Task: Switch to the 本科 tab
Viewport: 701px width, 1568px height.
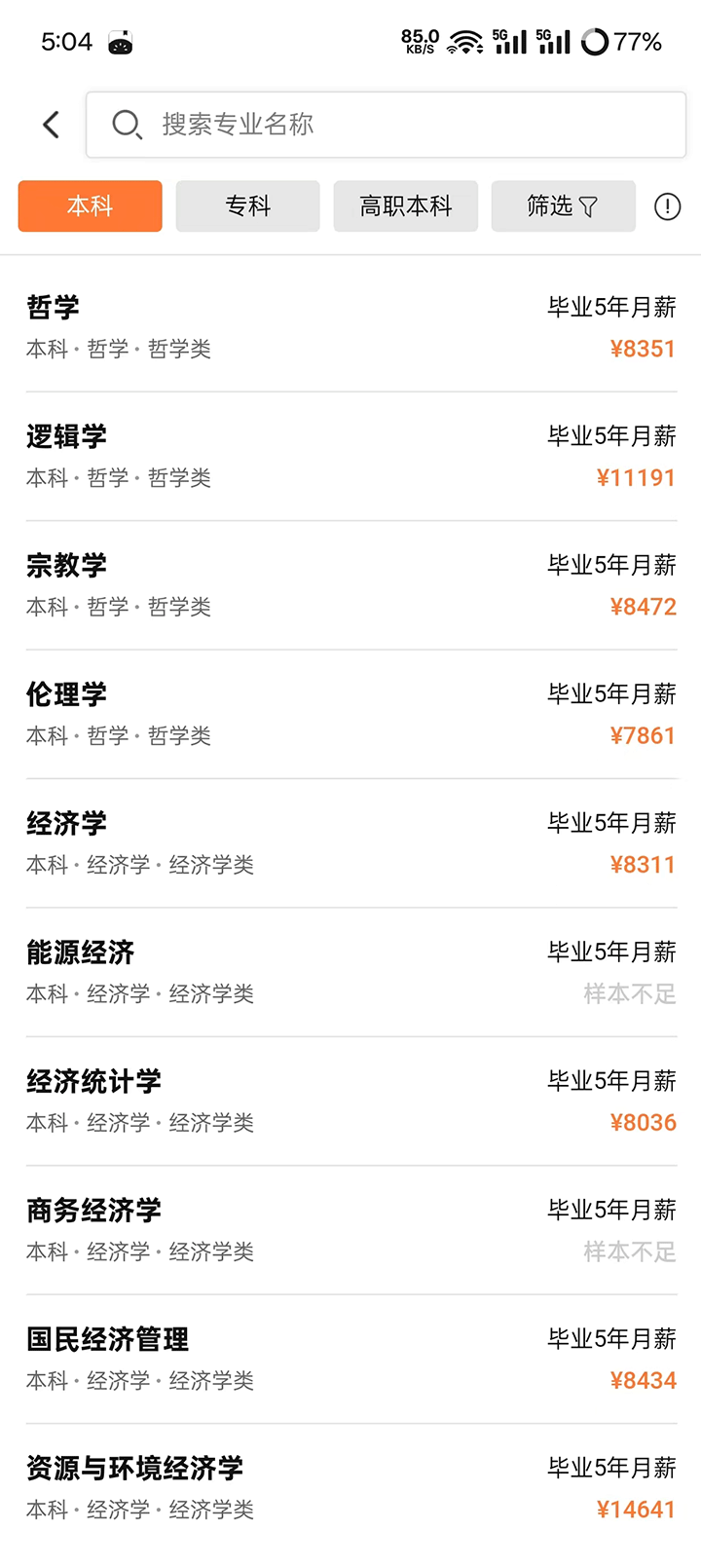Action: (x=91, y=206)
